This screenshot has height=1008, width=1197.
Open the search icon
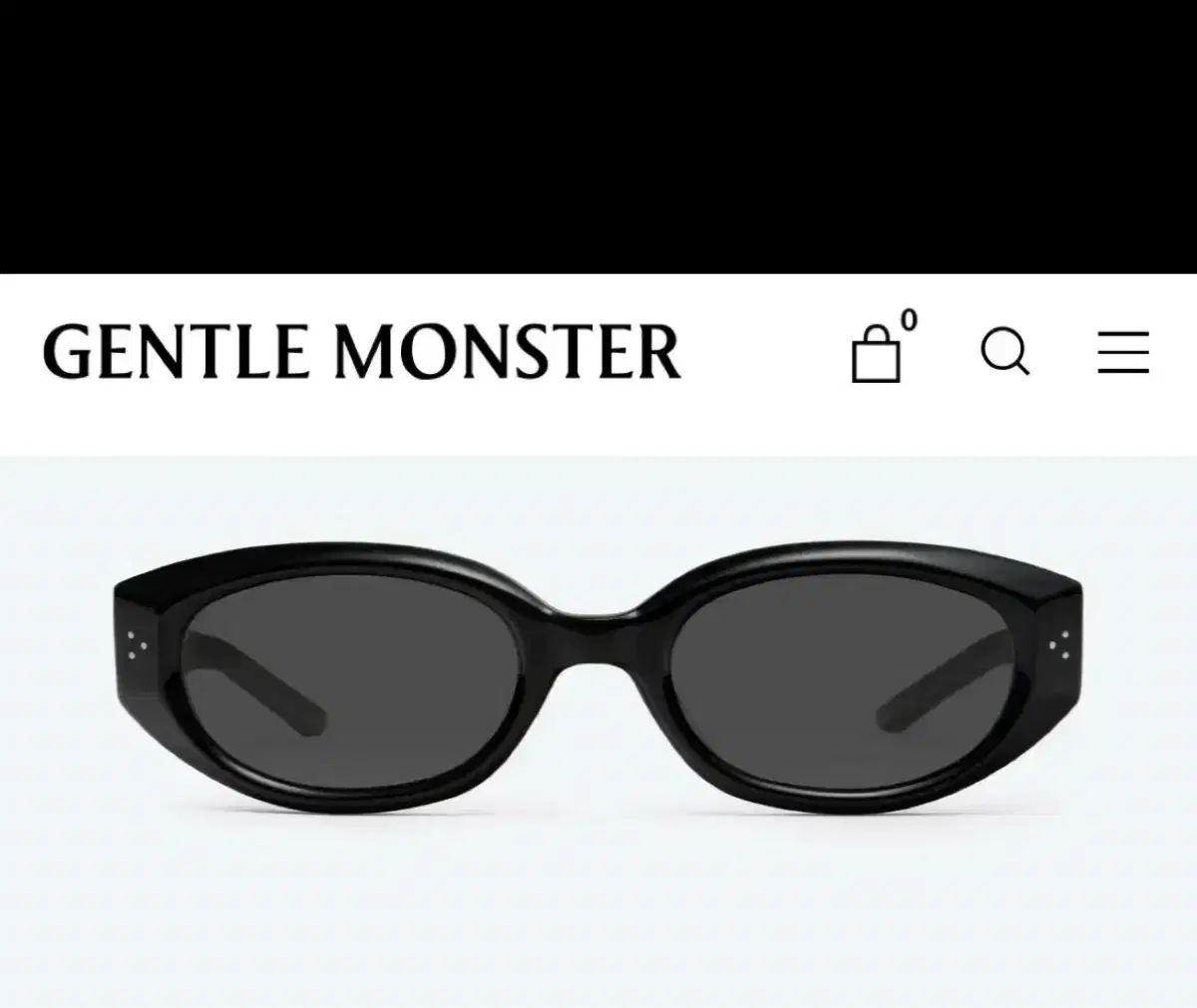tap(1003, 353)
